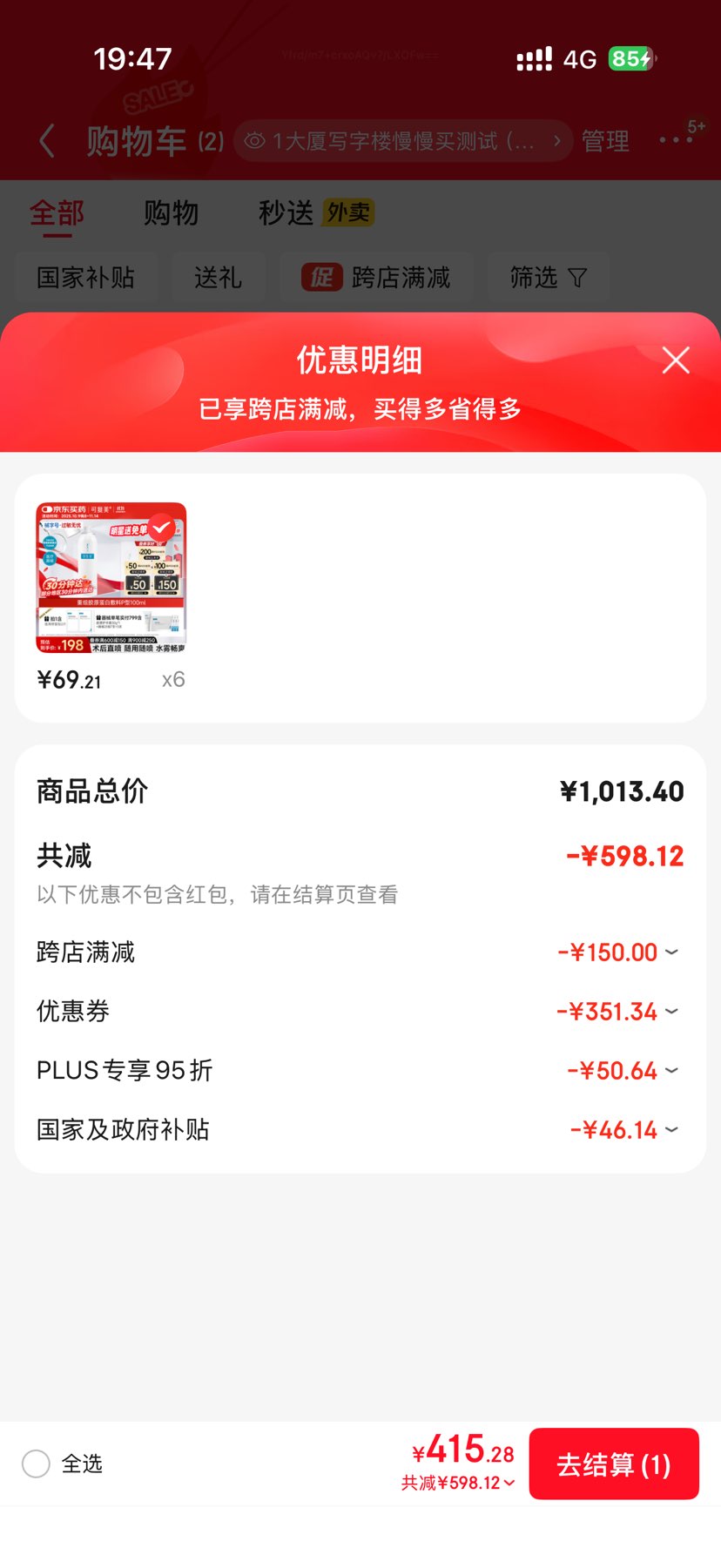This screenshot has width=721, height=1568.
Task: Open the address selector arrow next to 大厦写字楼
Action: pyautogui.click(x=558, y=140)
